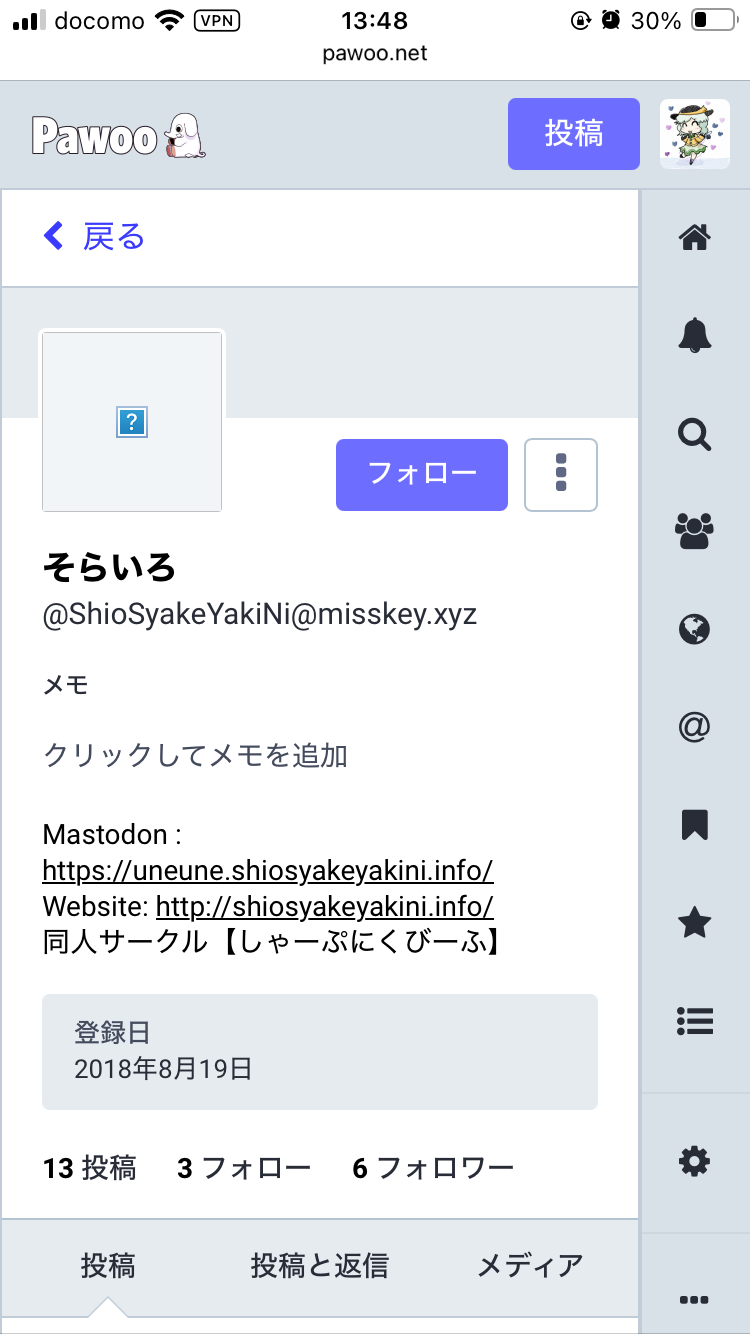Open favourites via the star icon

[694, 923]
